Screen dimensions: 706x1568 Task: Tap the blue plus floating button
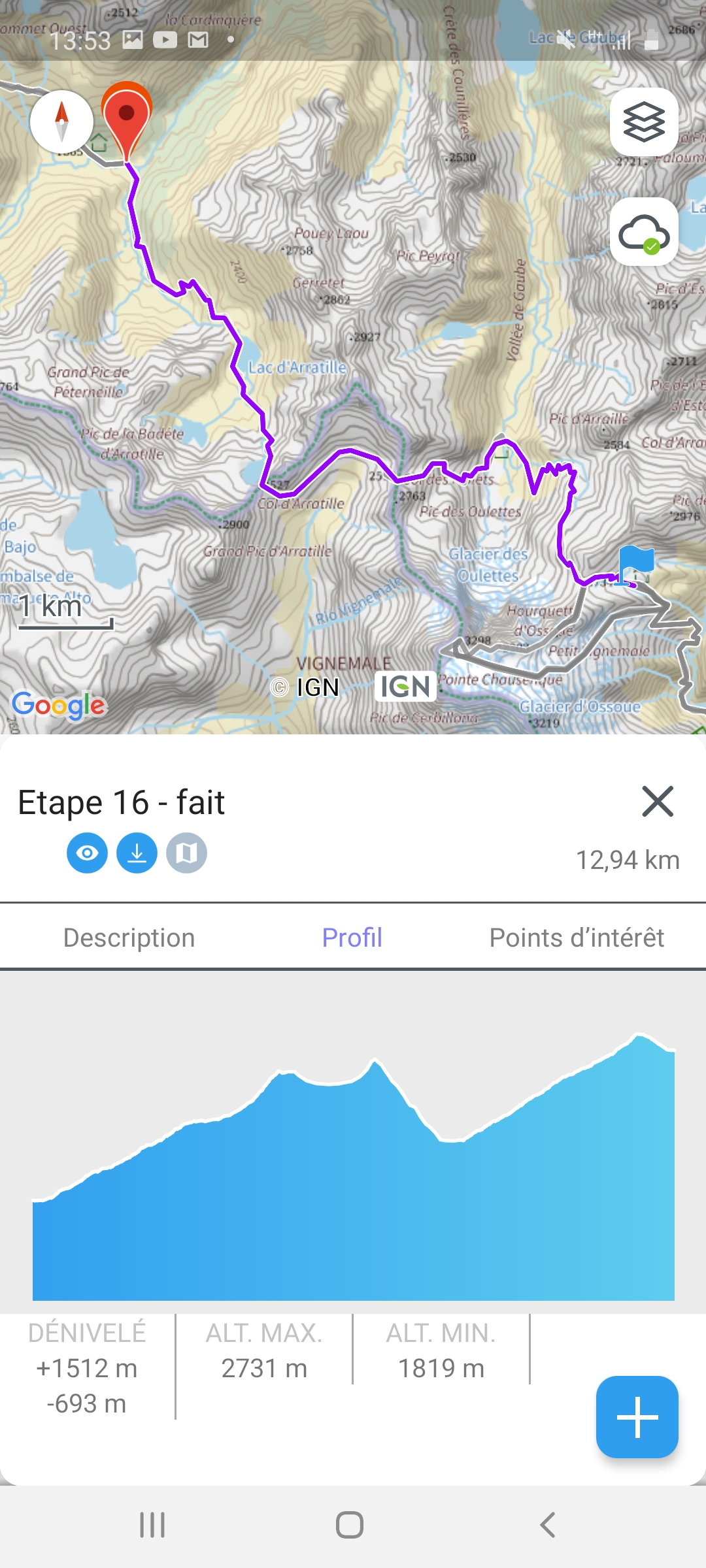pyautogui.click(x=637, y=1417)
